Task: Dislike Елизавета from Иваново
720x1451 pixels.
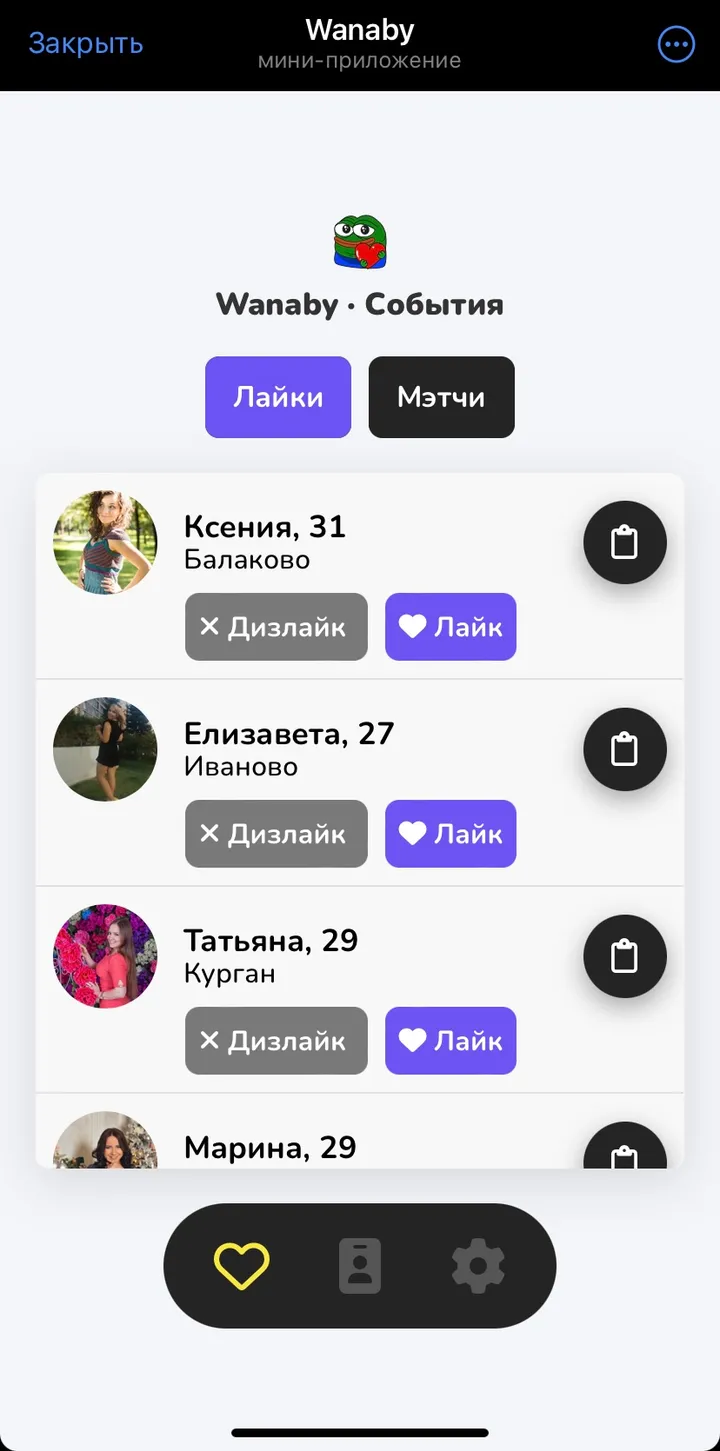Action: (x=276, y=834)
